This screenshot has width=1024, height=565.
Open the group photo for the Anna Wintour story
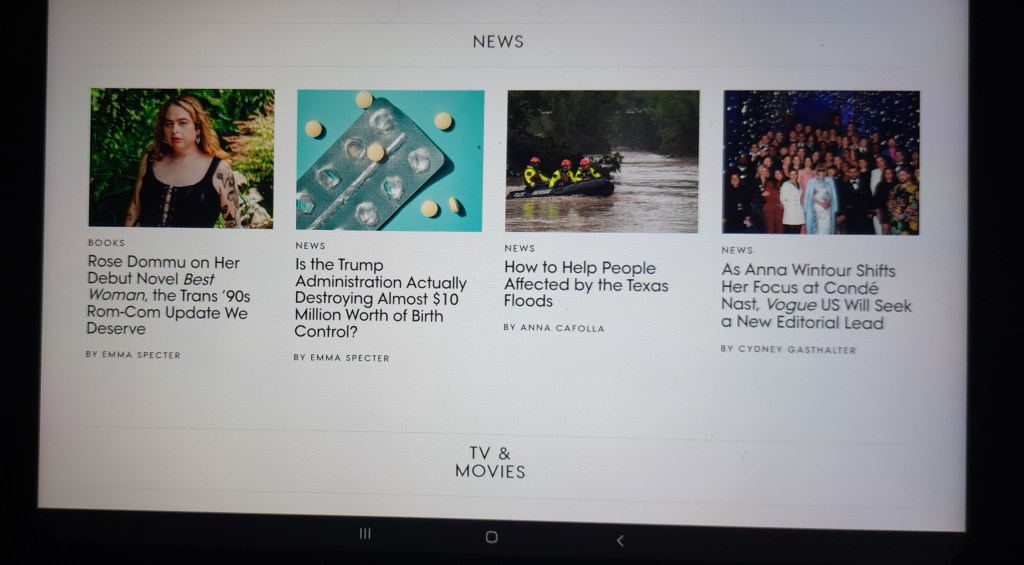point(820,162)
